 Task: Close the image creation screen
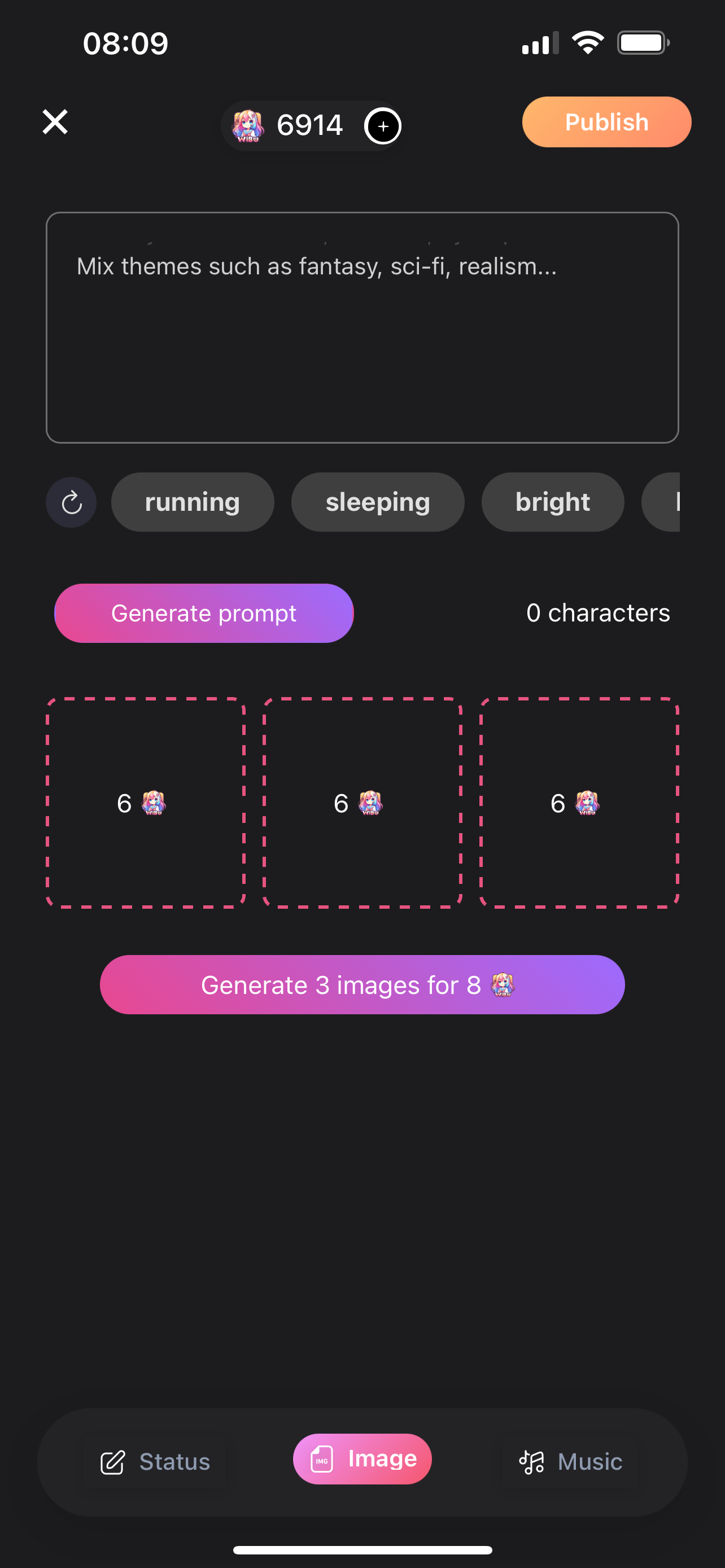(x=55, y=122)
